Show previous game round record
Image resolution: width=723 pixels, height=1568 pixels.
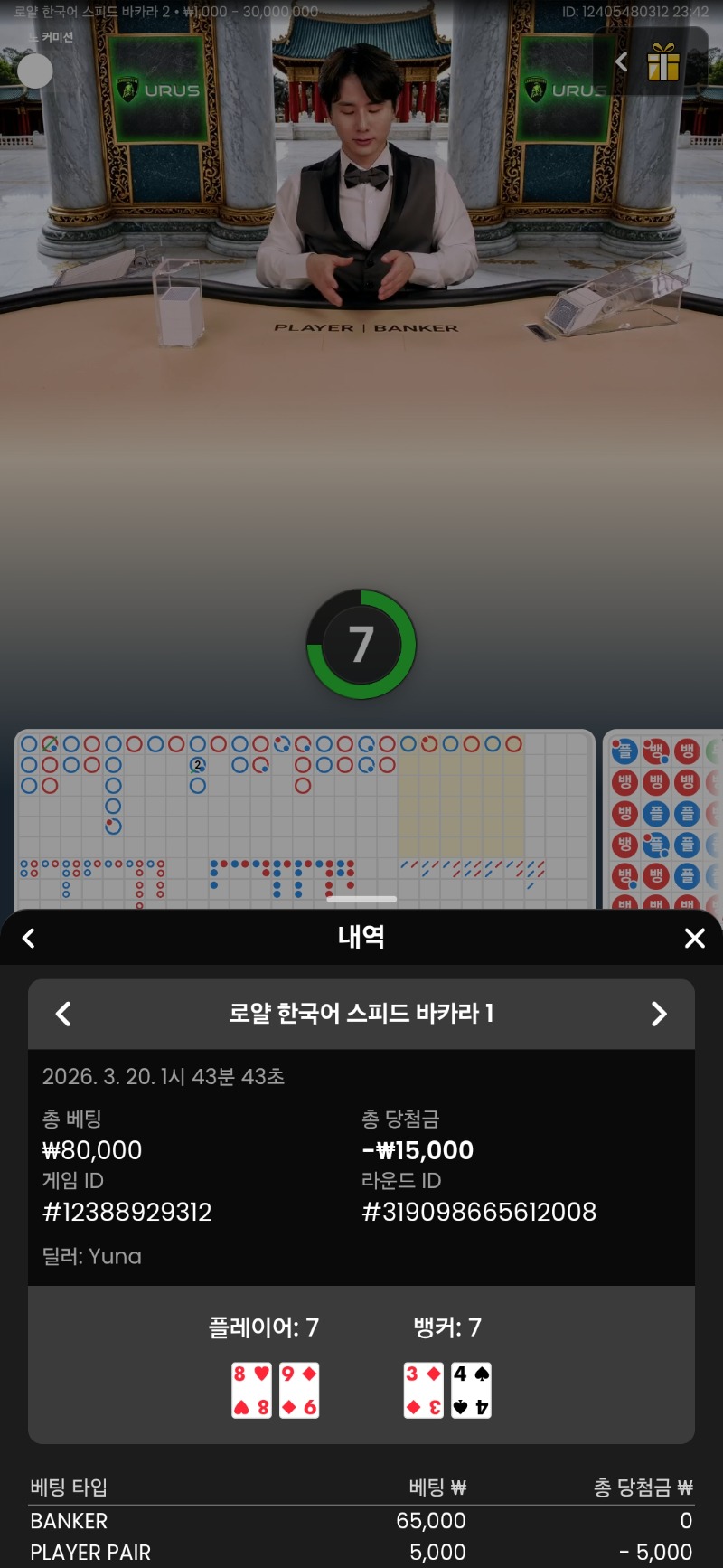click(63, 1014)
